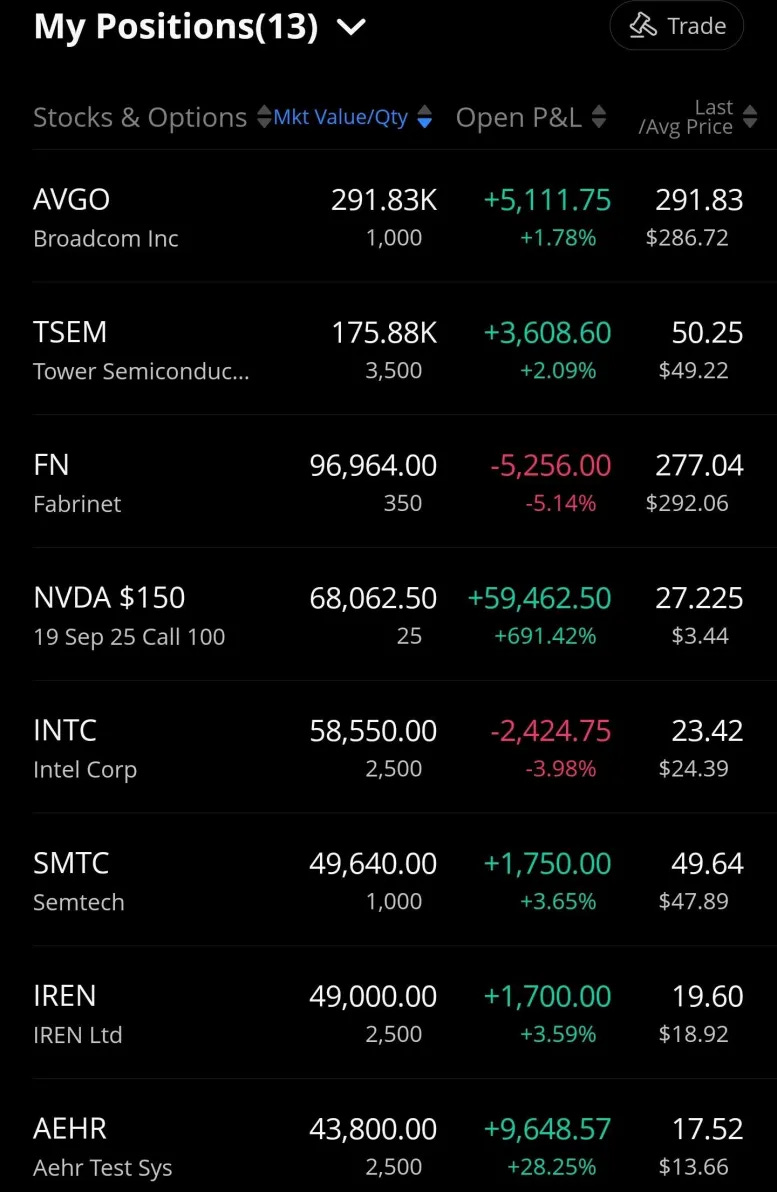The height and width of the screenshot is (1192, 777).
Task: Open the INTC Intel Corp position
Action: (388, 749)
